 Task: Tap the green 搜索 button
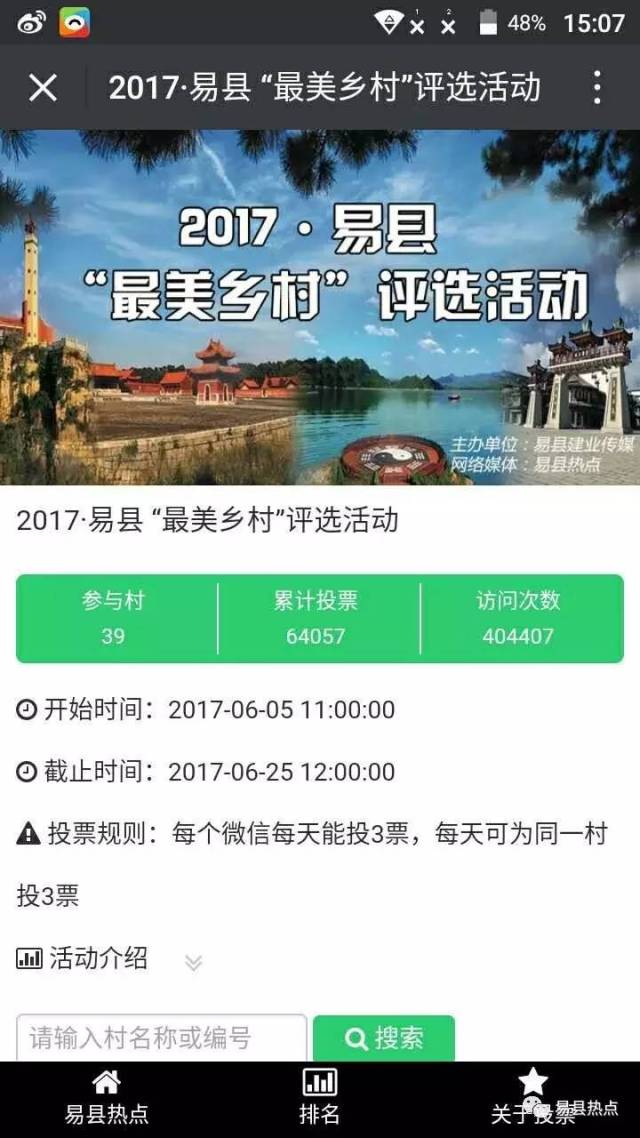pos(384,1038)
